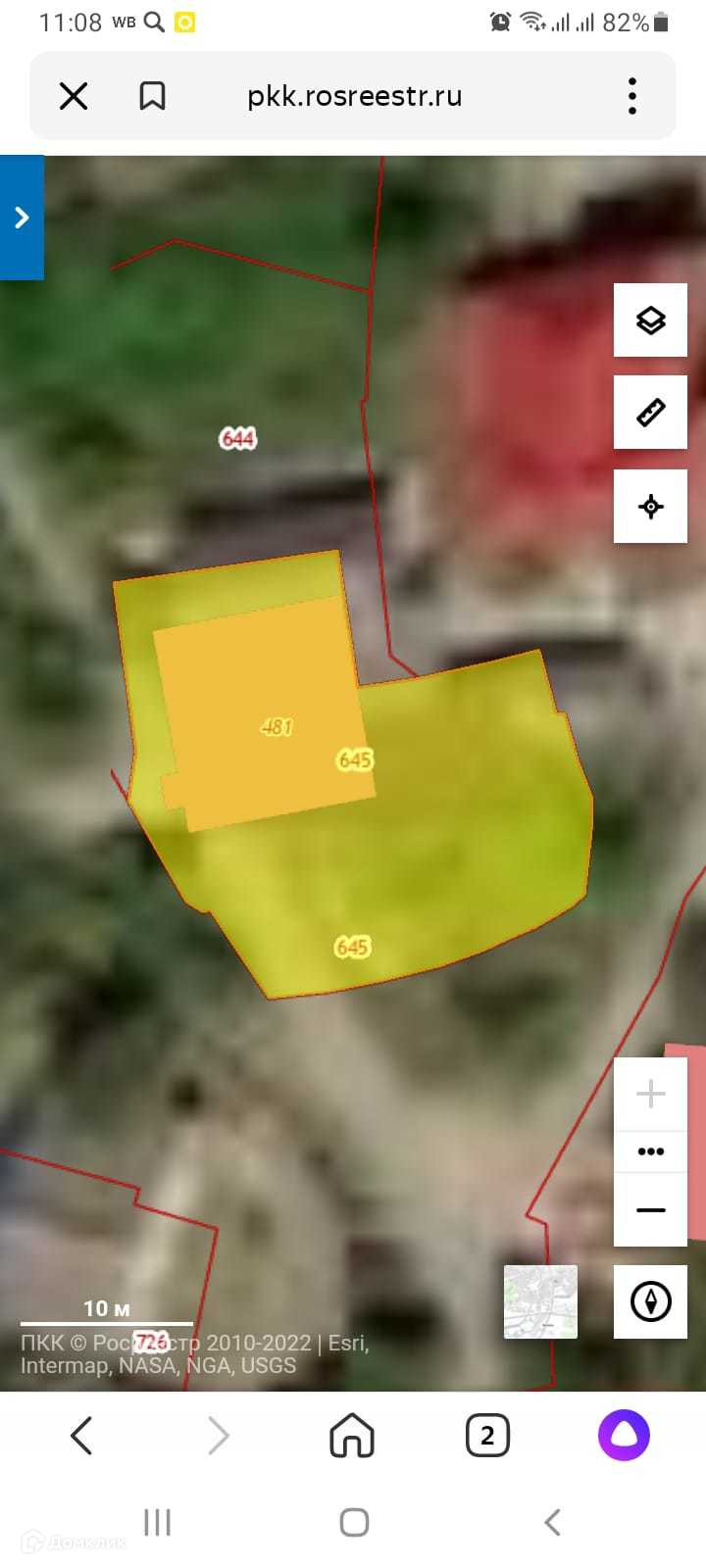Open recent apps from system bar

tap(157, 1522)
